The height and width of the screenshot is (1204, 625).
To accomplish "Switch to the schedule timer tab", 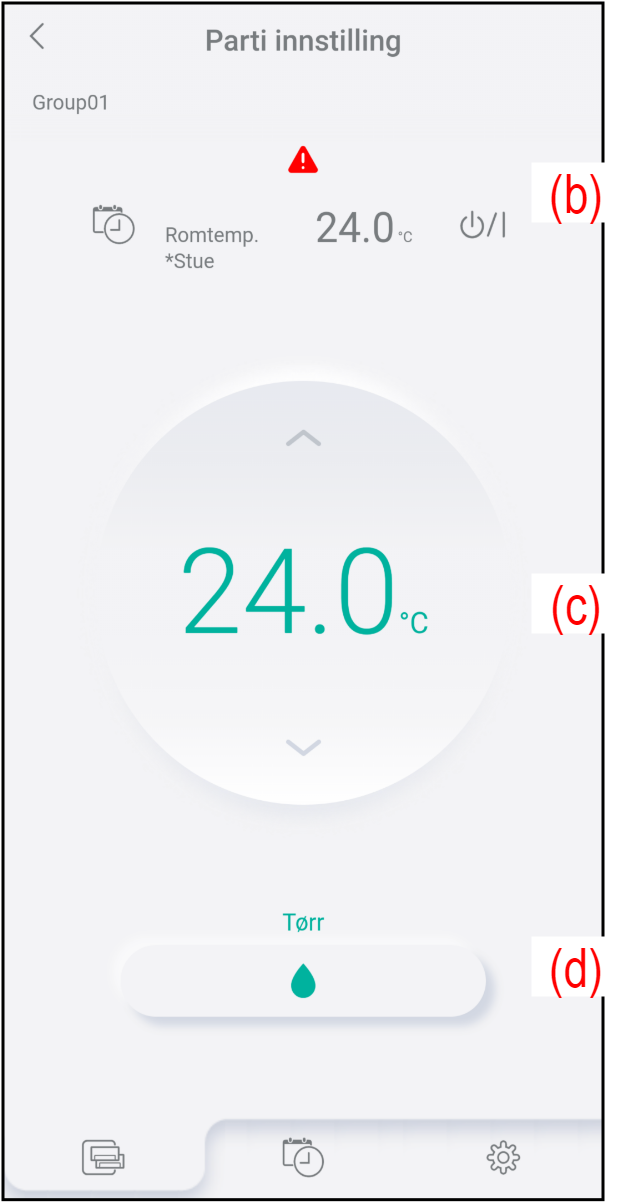I will (x=303, y=1156).
